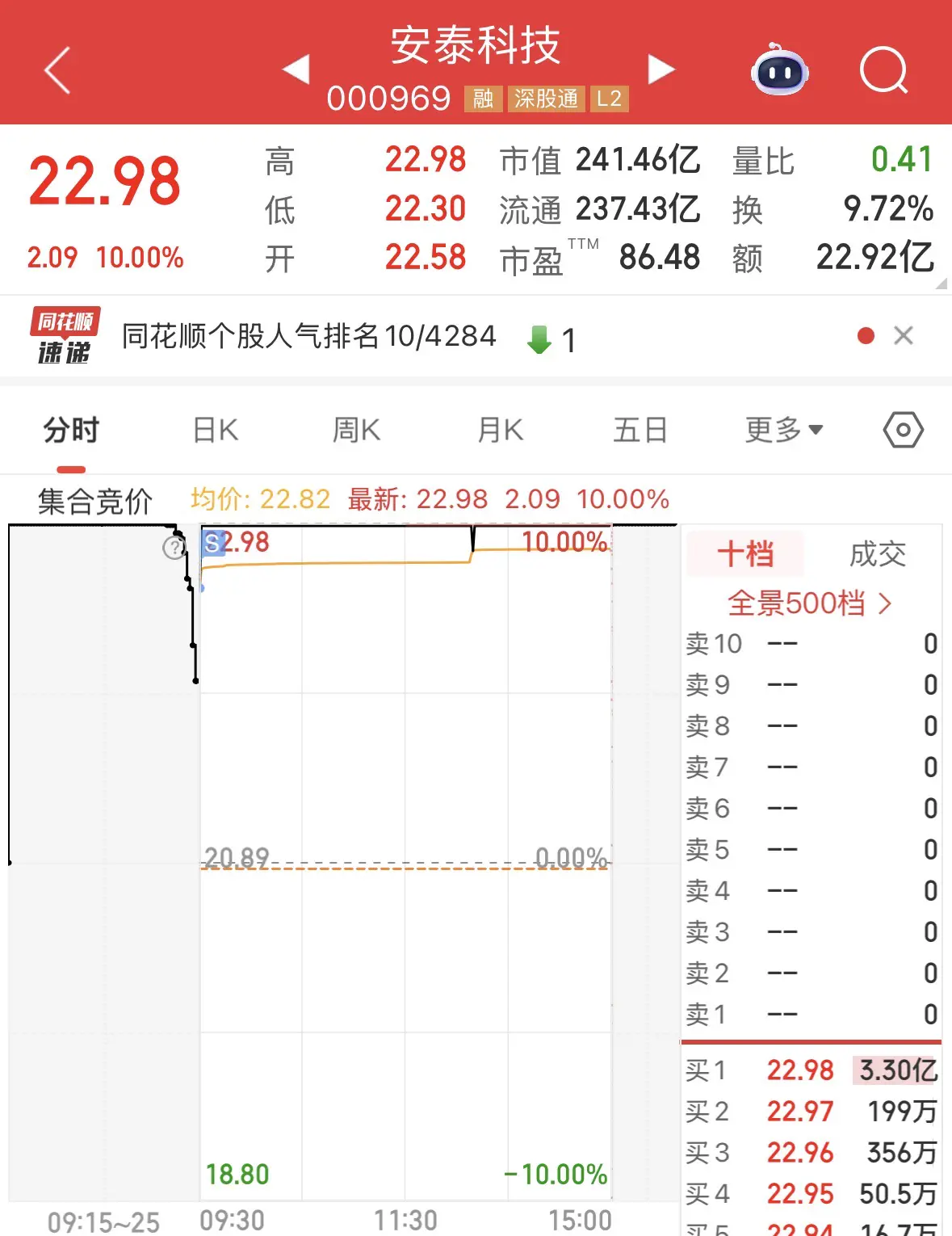This screenshot has width=952, height=1236.
Task: Switch to the 五日 tab
Action: [x=640, y=431]
